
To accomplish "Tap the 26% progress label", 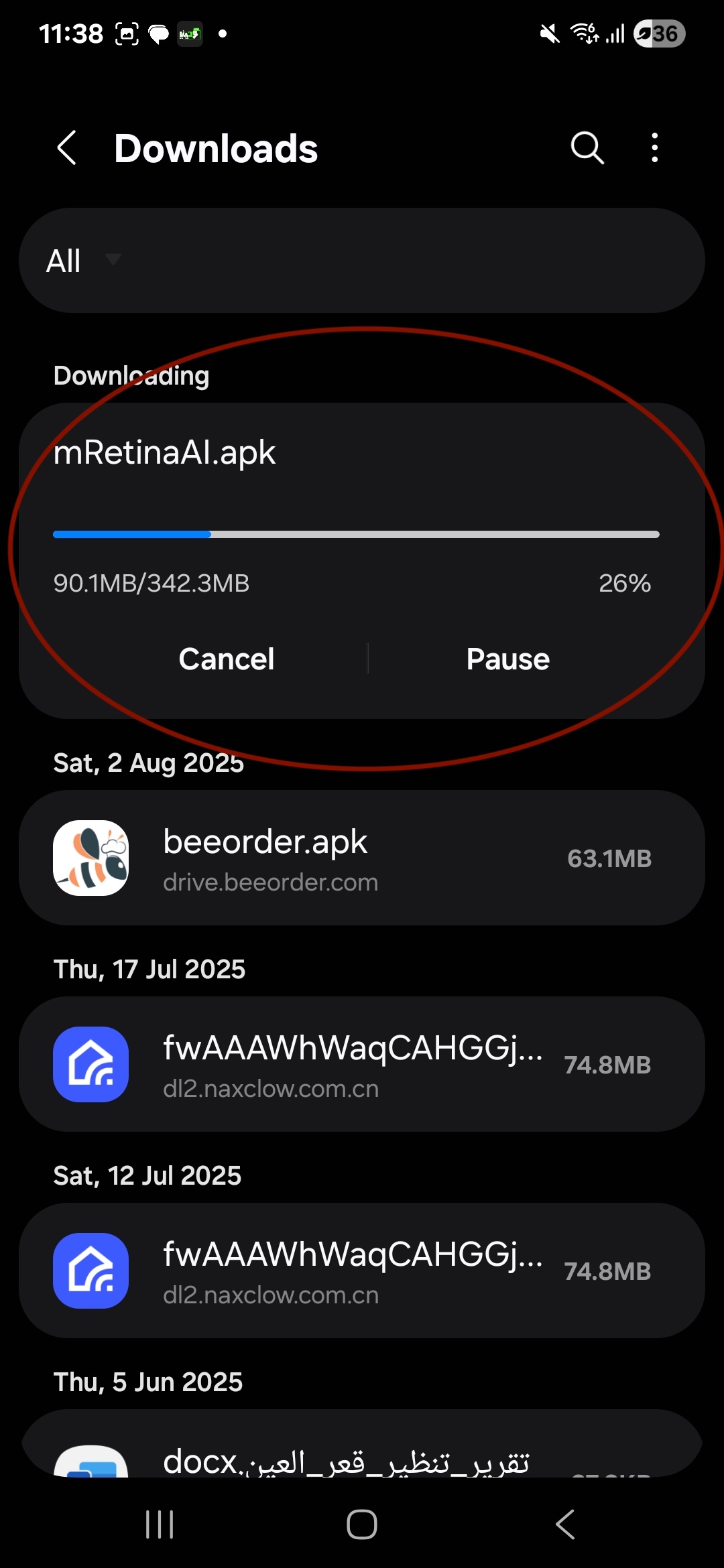I will tap(624, 583).
